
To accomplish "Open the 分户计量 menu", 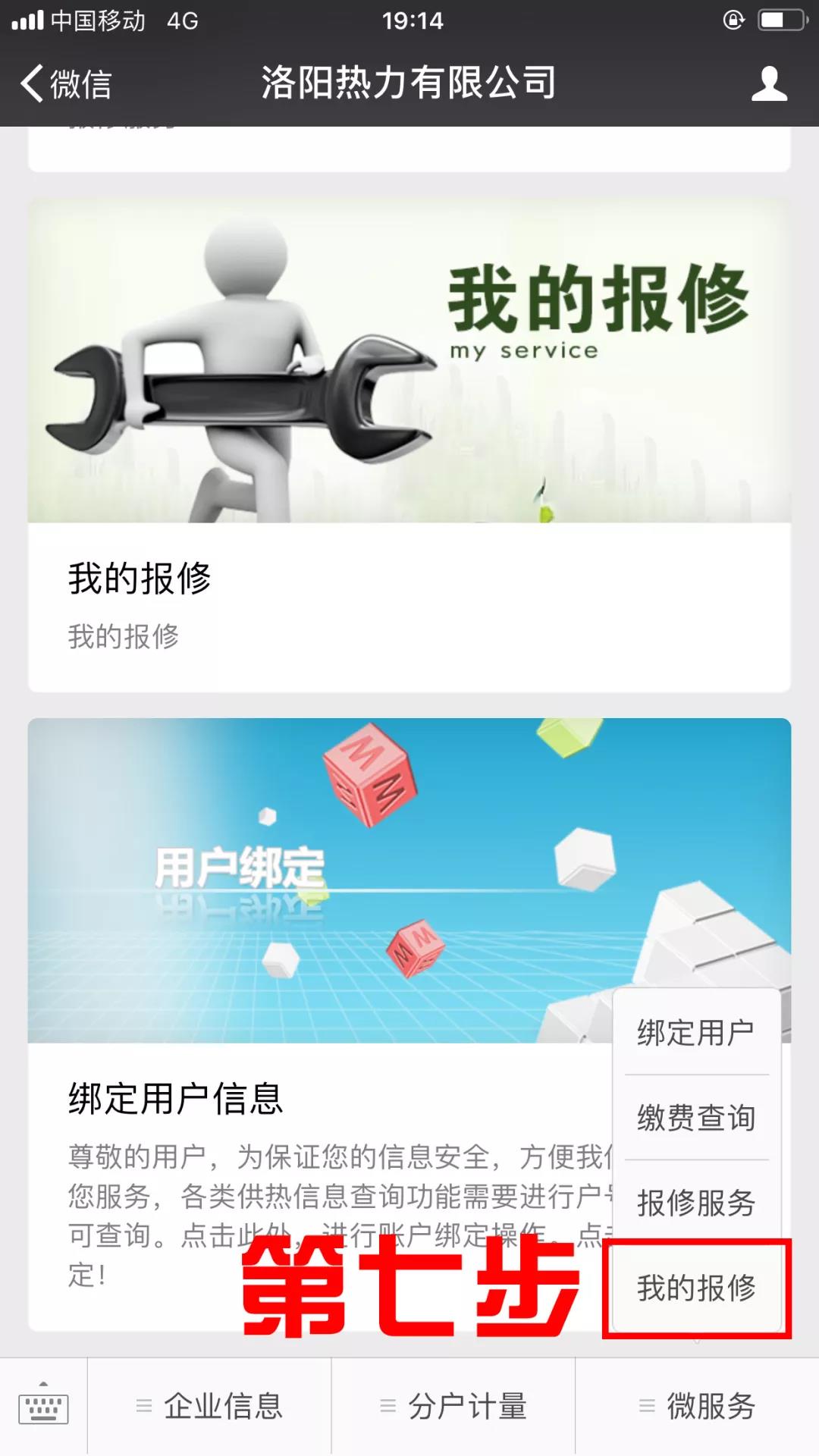I will (453, 1407).
